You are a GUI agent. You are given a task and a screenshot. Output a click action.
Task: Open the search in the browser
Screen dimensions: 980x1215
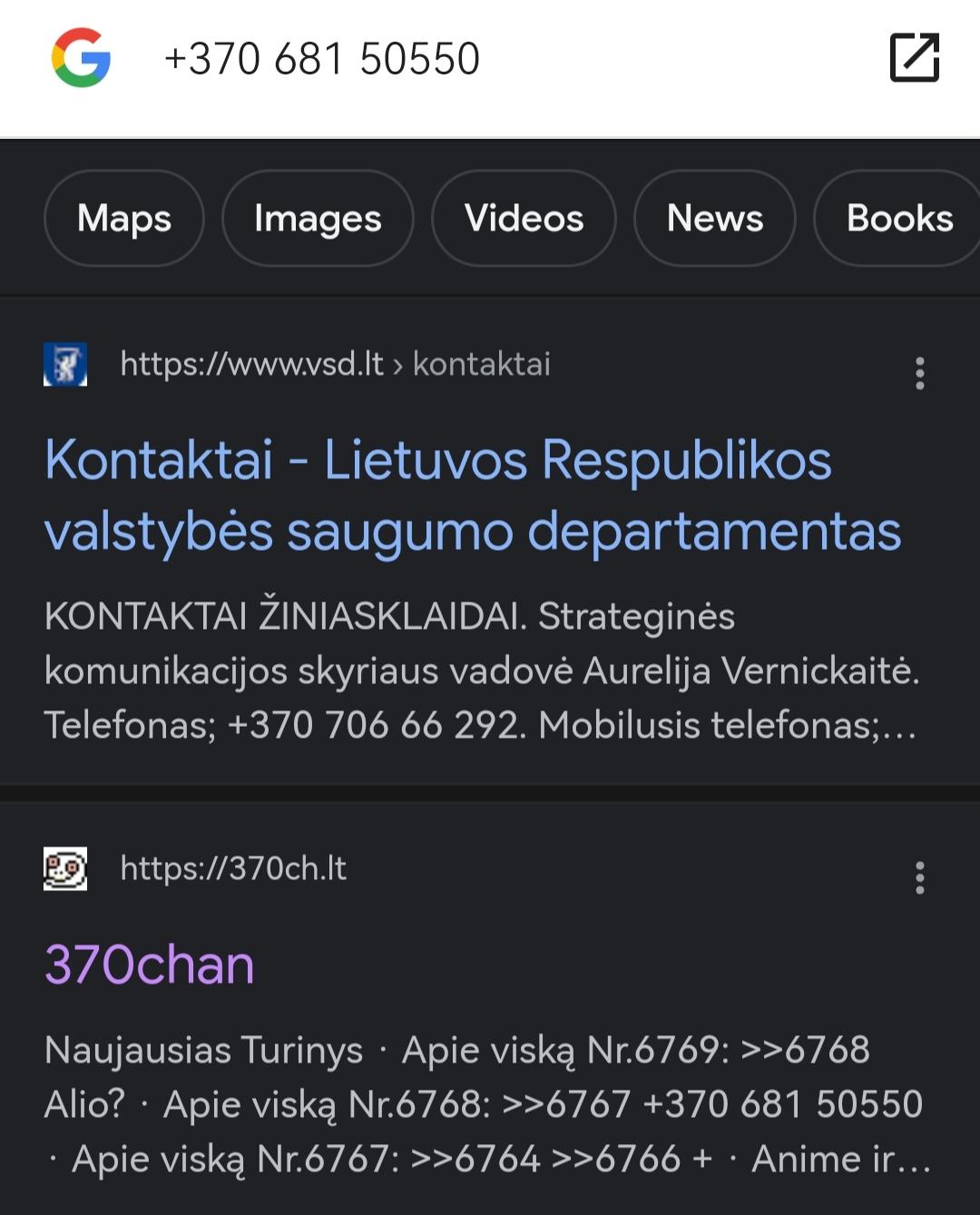pyautogui.click(x=914, y=58)
